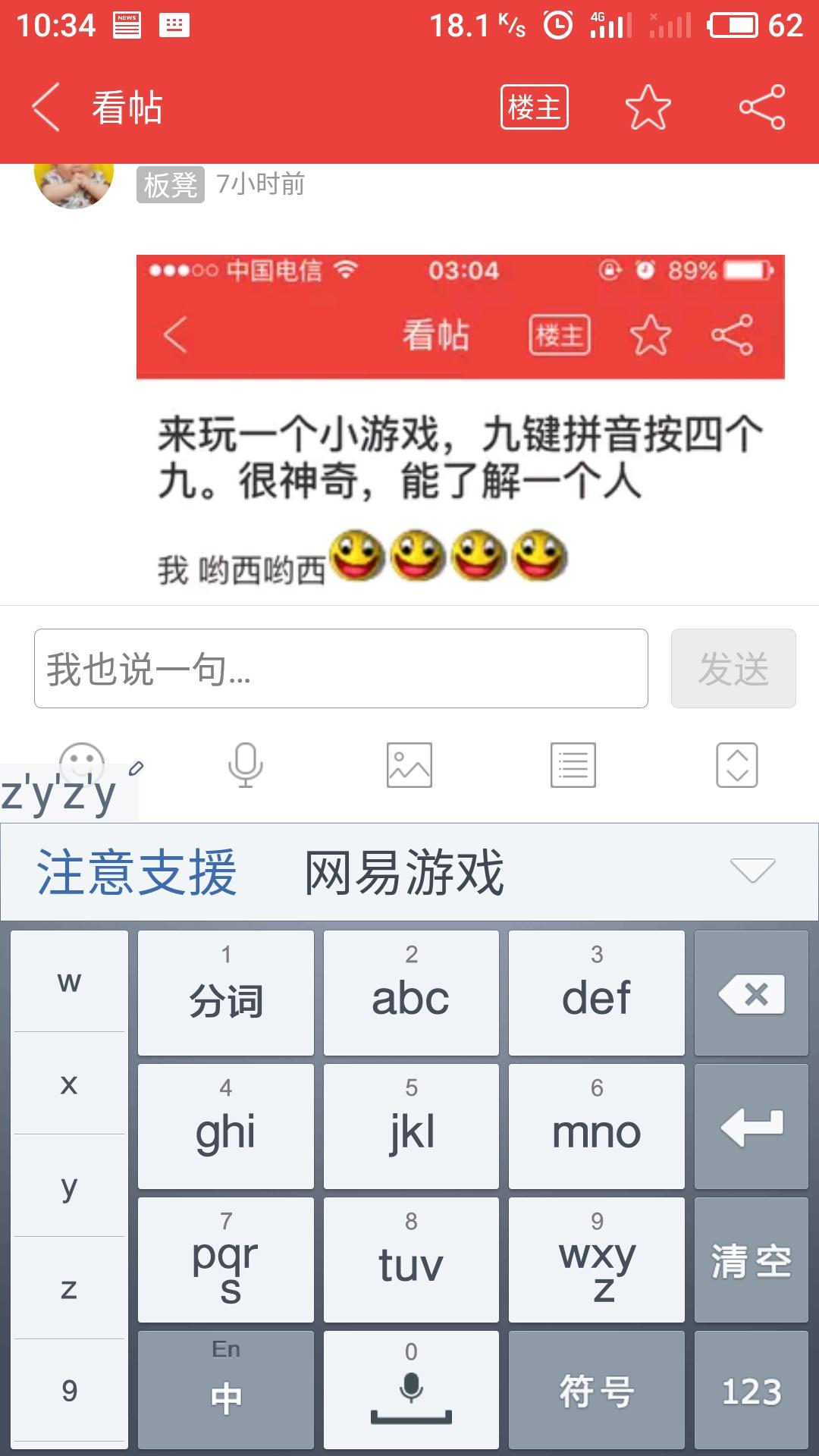Share this thread
The image size is (819, 1456).
click(x=762, y=107)
